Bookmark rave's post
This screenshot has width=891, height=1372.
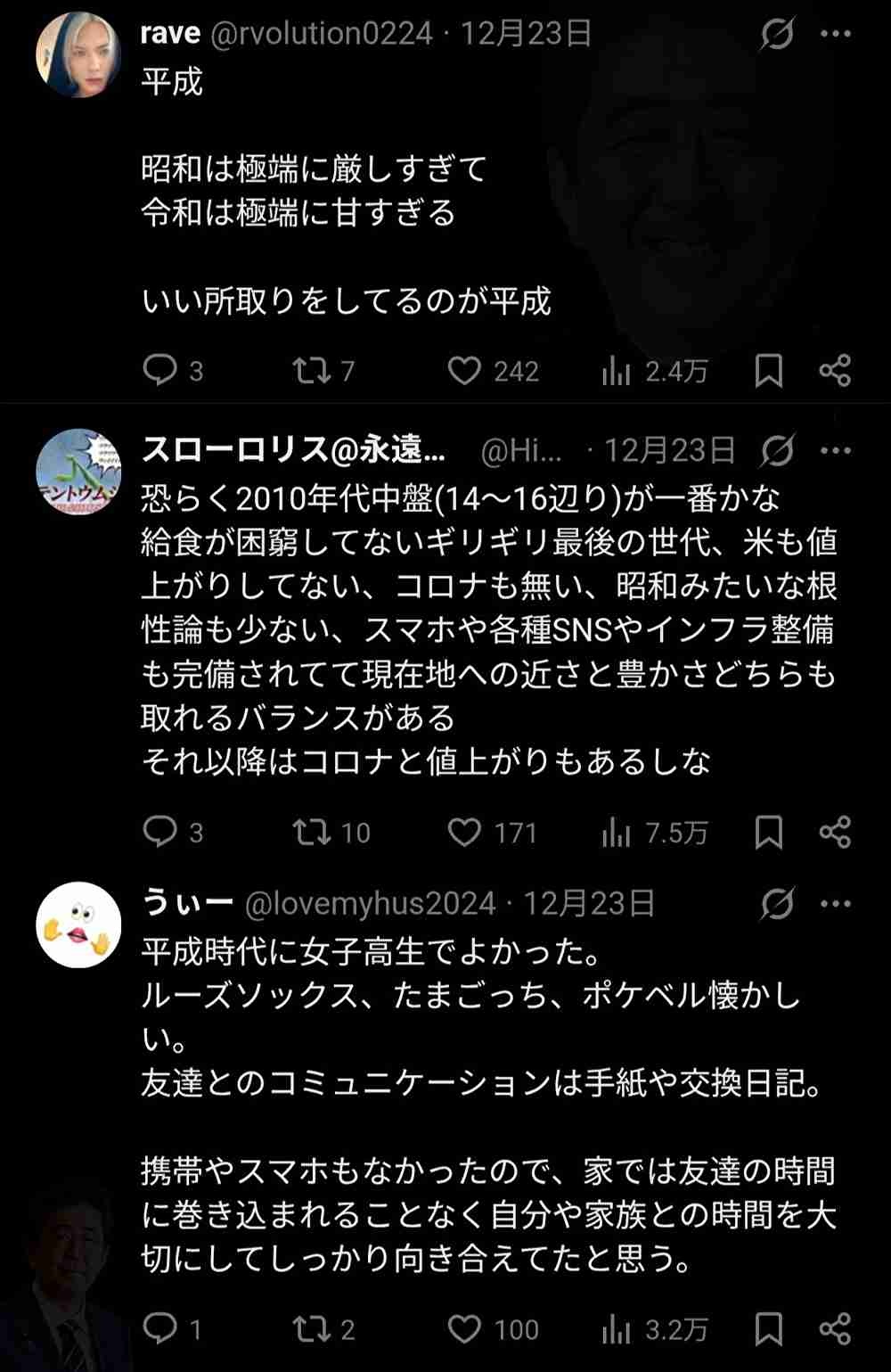click(768, 370)
